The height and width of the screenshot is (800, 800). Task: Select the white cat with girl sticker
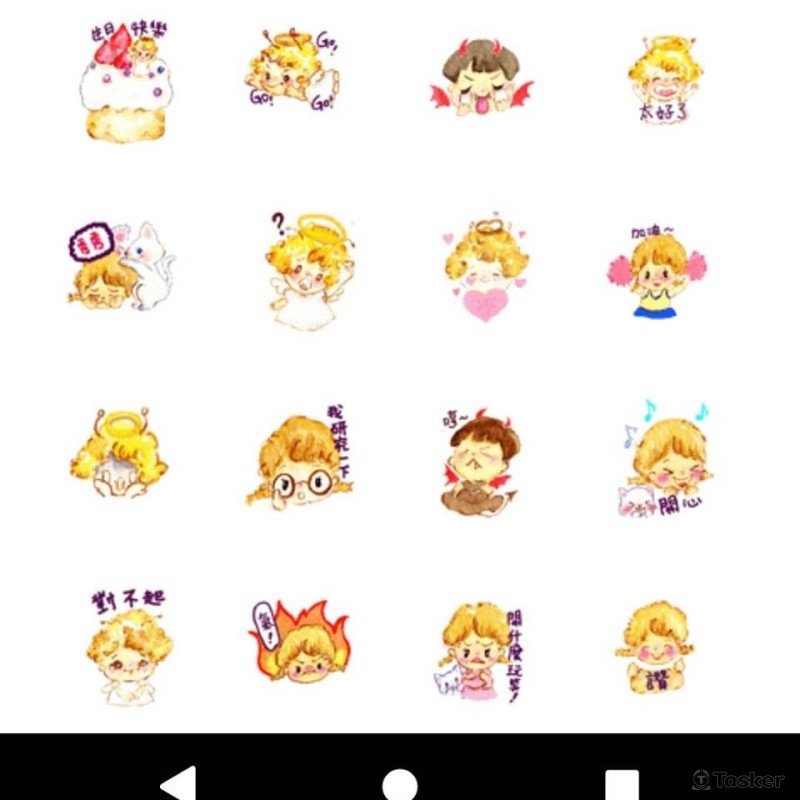pyautogui.click(x=122, y=265)
